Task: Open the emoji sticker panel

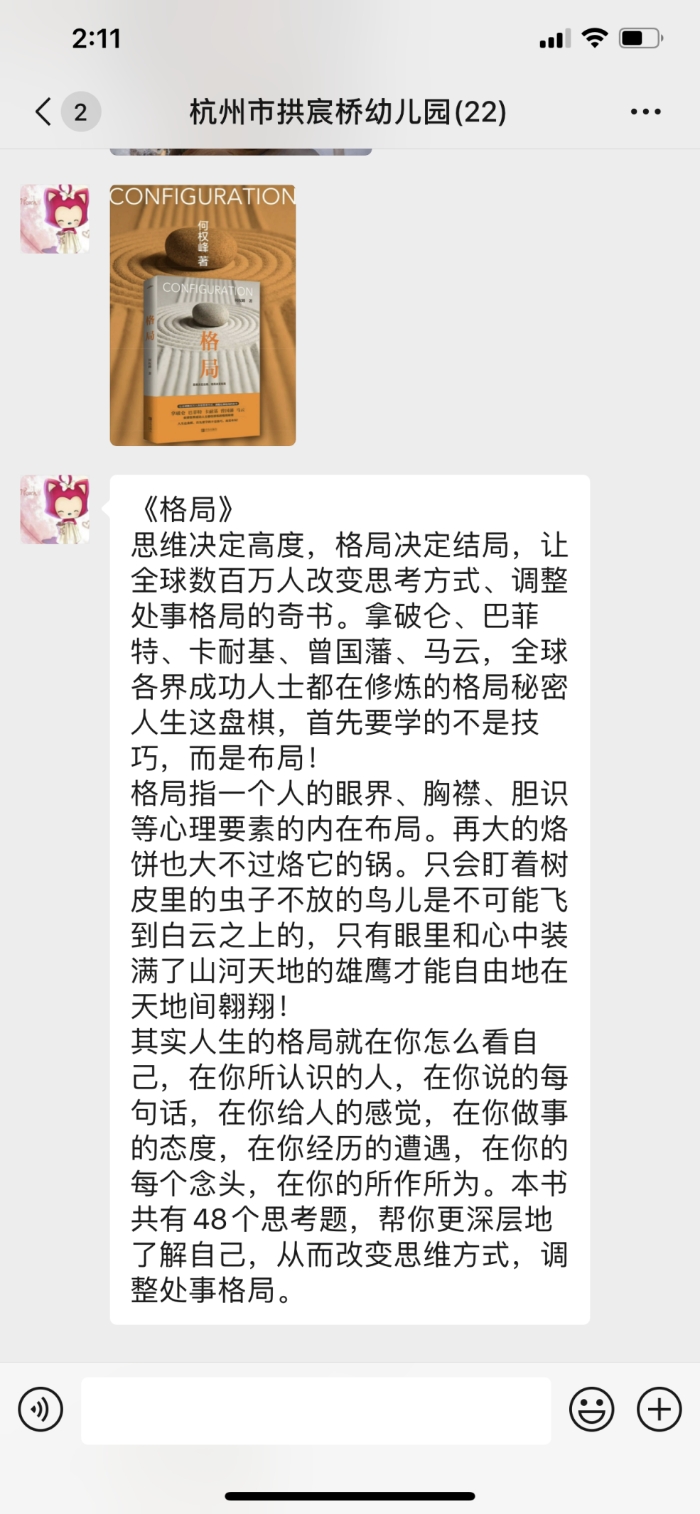Action: click(x=591, y=1410)
